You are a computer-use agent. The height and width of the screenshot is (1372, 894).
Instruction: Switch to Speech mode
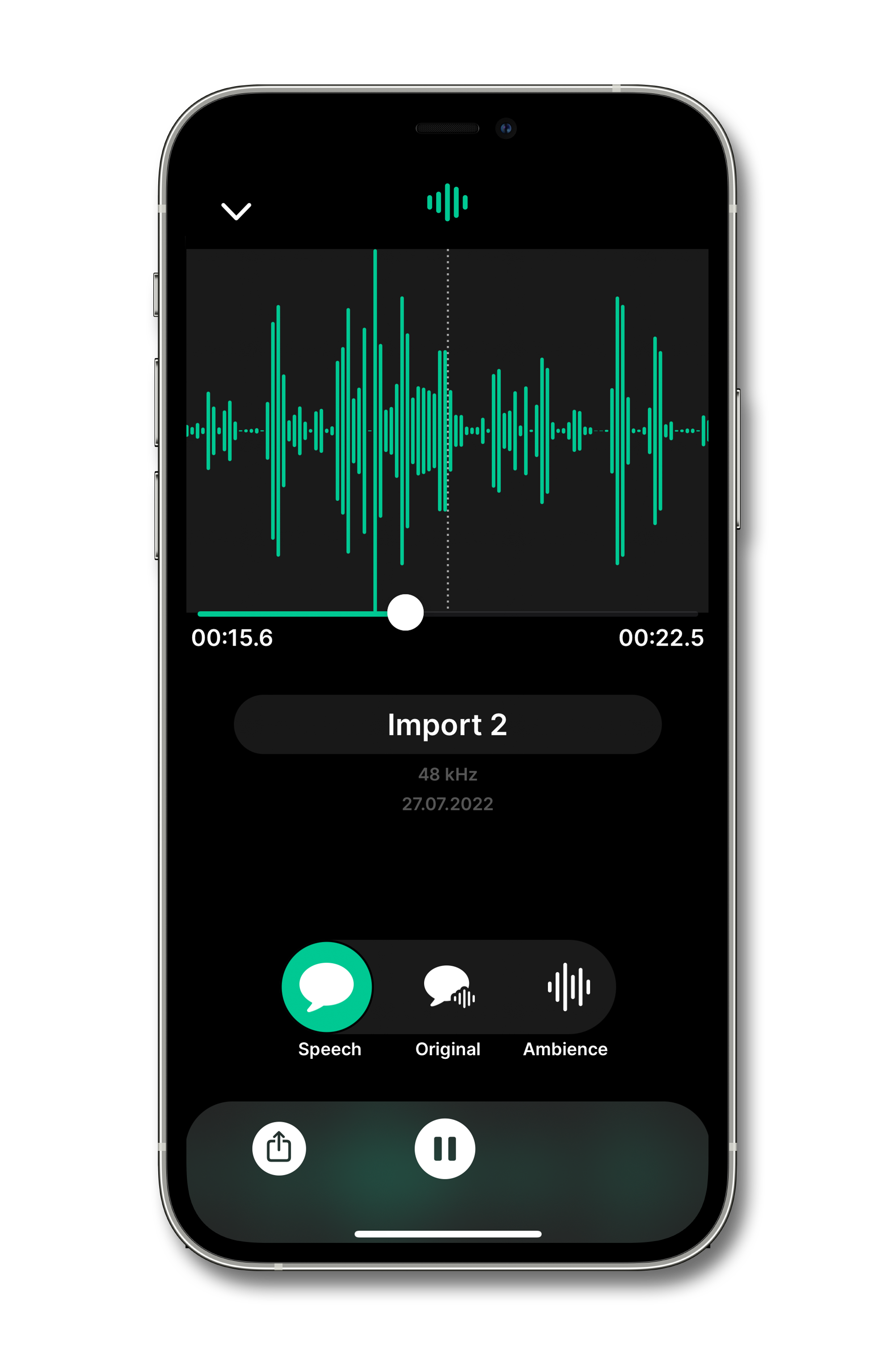[327, 987]
